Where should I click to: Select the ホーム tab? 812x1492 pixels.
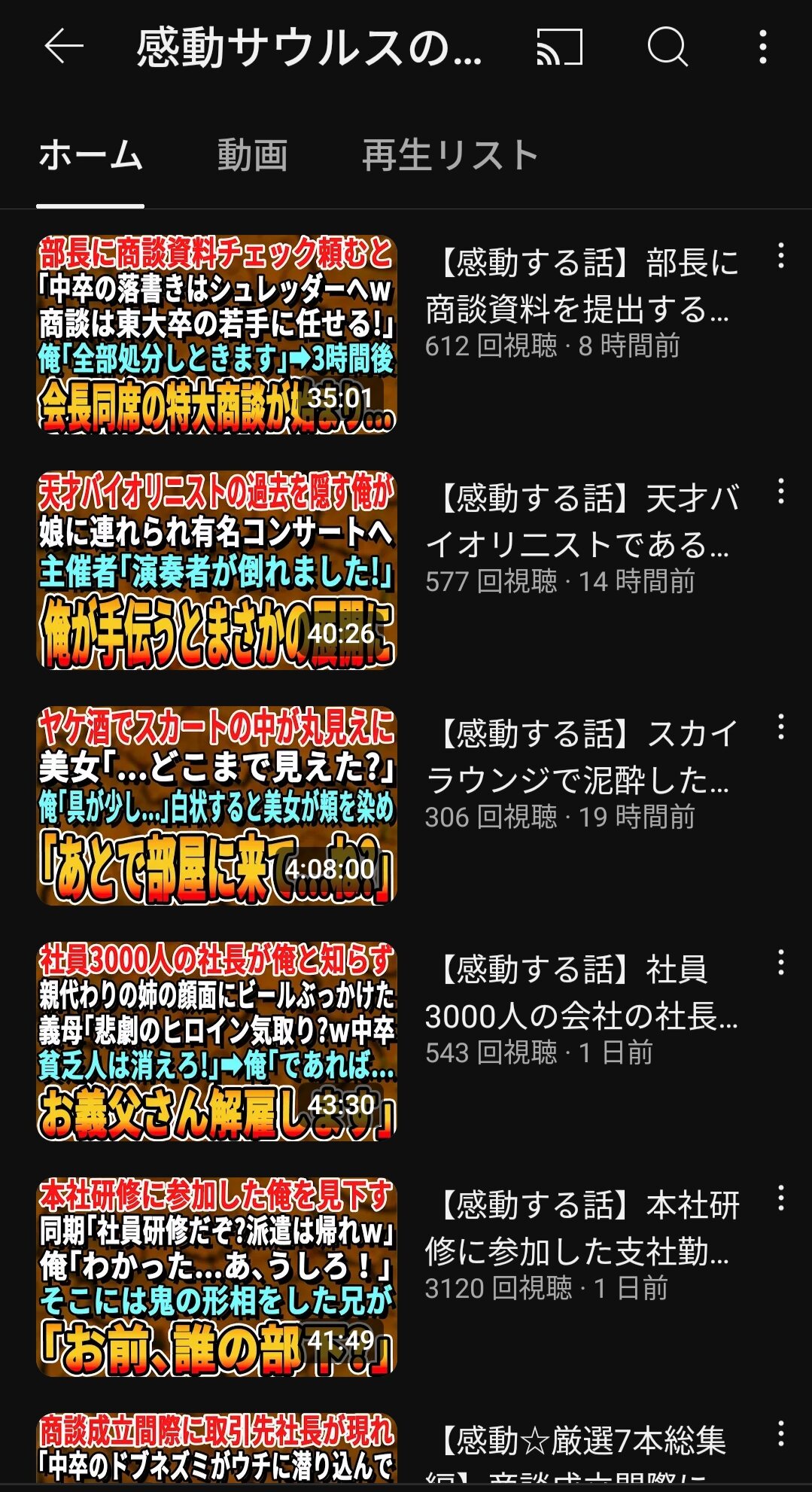tap(90, 155)
